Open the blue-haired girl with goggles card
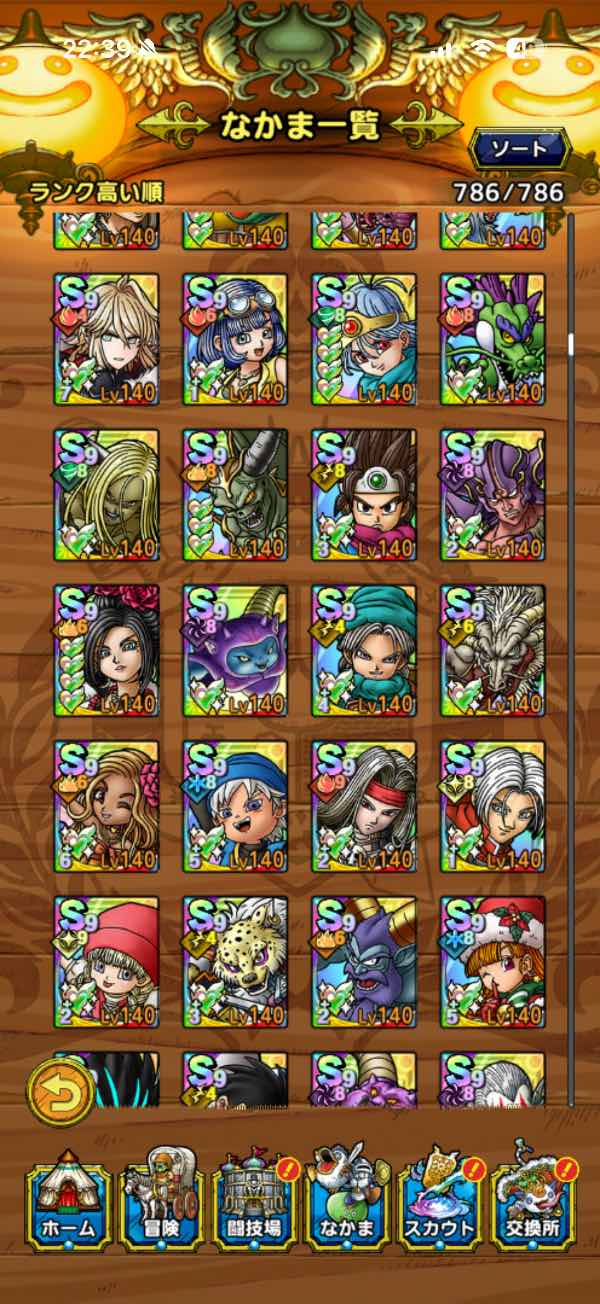Image resolution: width=600 pixels, height=1304 pixels. pos(235,339)
